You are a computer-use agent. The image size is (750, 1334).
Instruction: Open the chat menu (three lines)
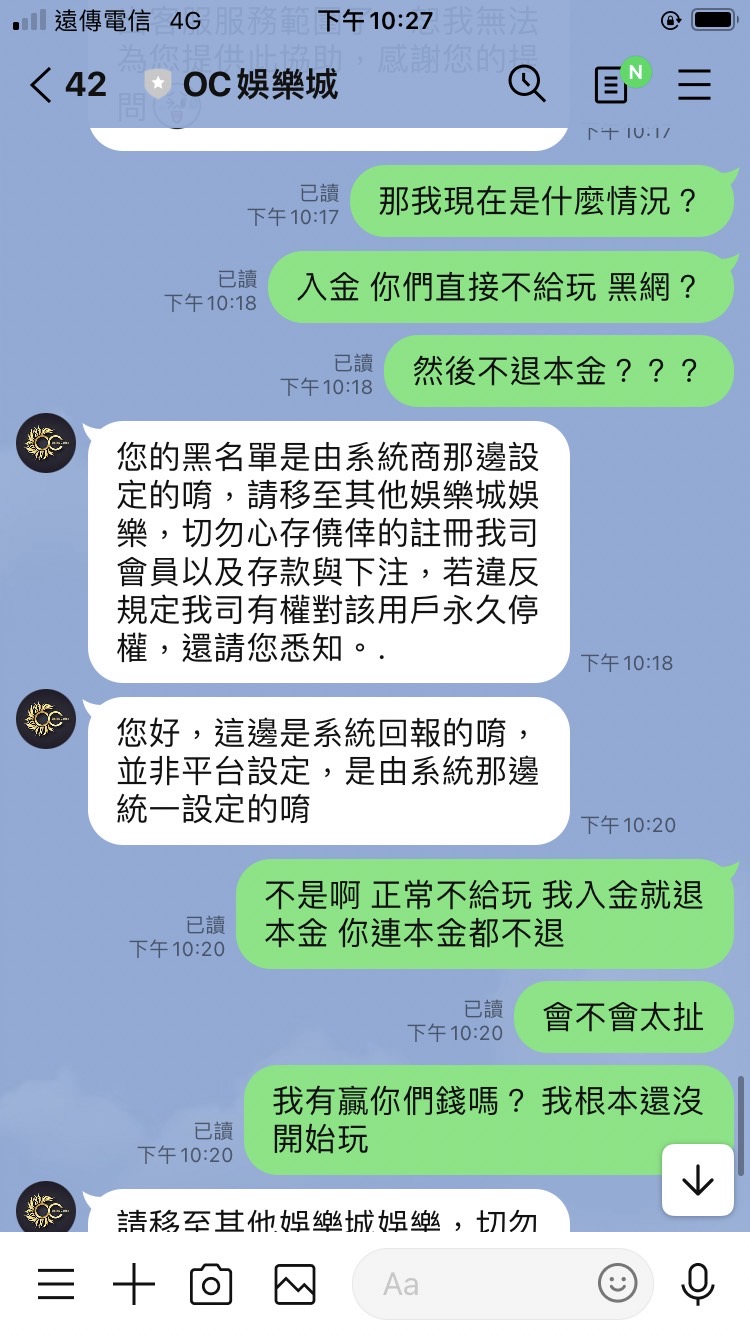coord(694,85)
